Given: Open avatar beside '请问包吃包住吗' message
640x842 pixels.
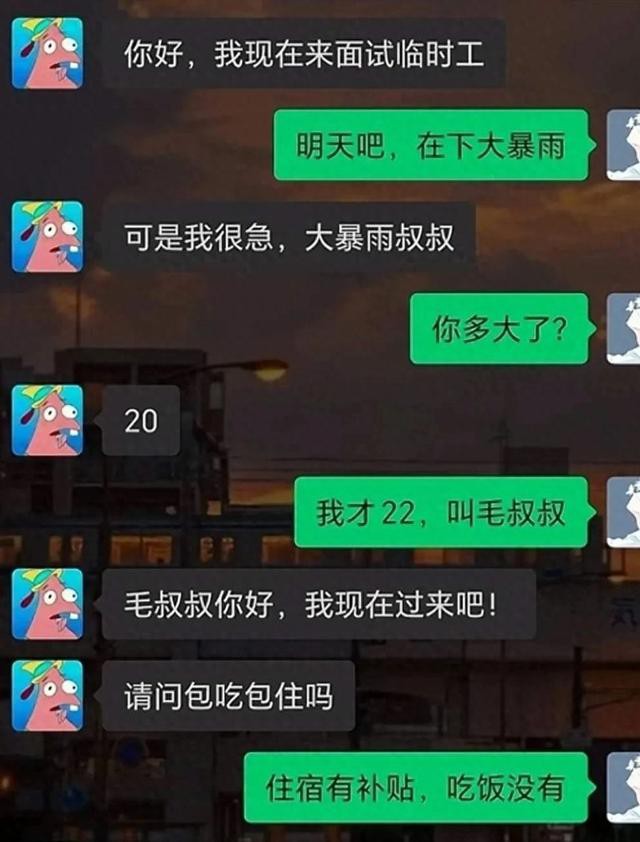Looking at the screenshot, I should [47, 696].
